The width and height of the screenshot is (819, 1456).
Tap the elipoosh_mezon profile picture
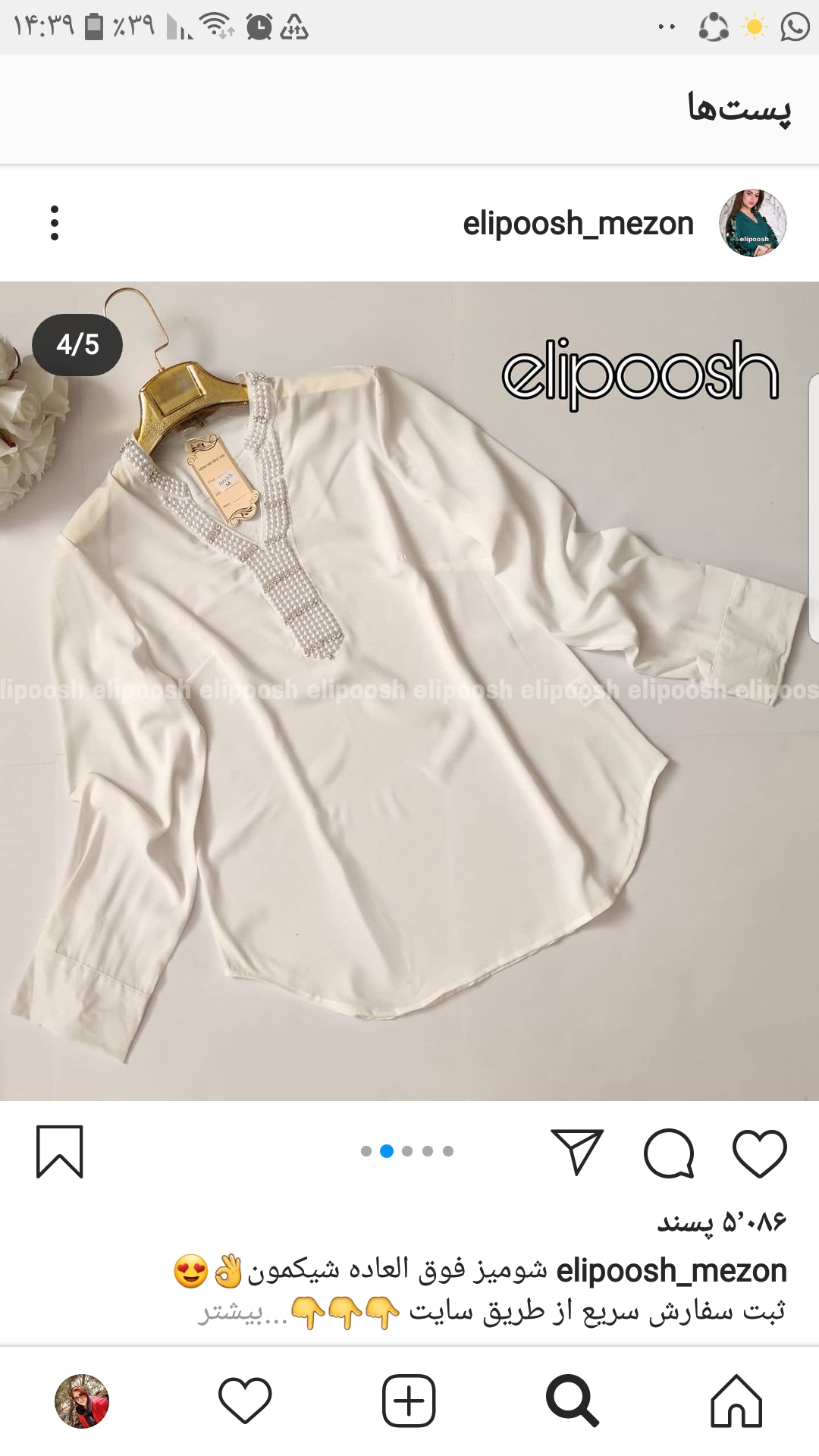coord(752,223)
